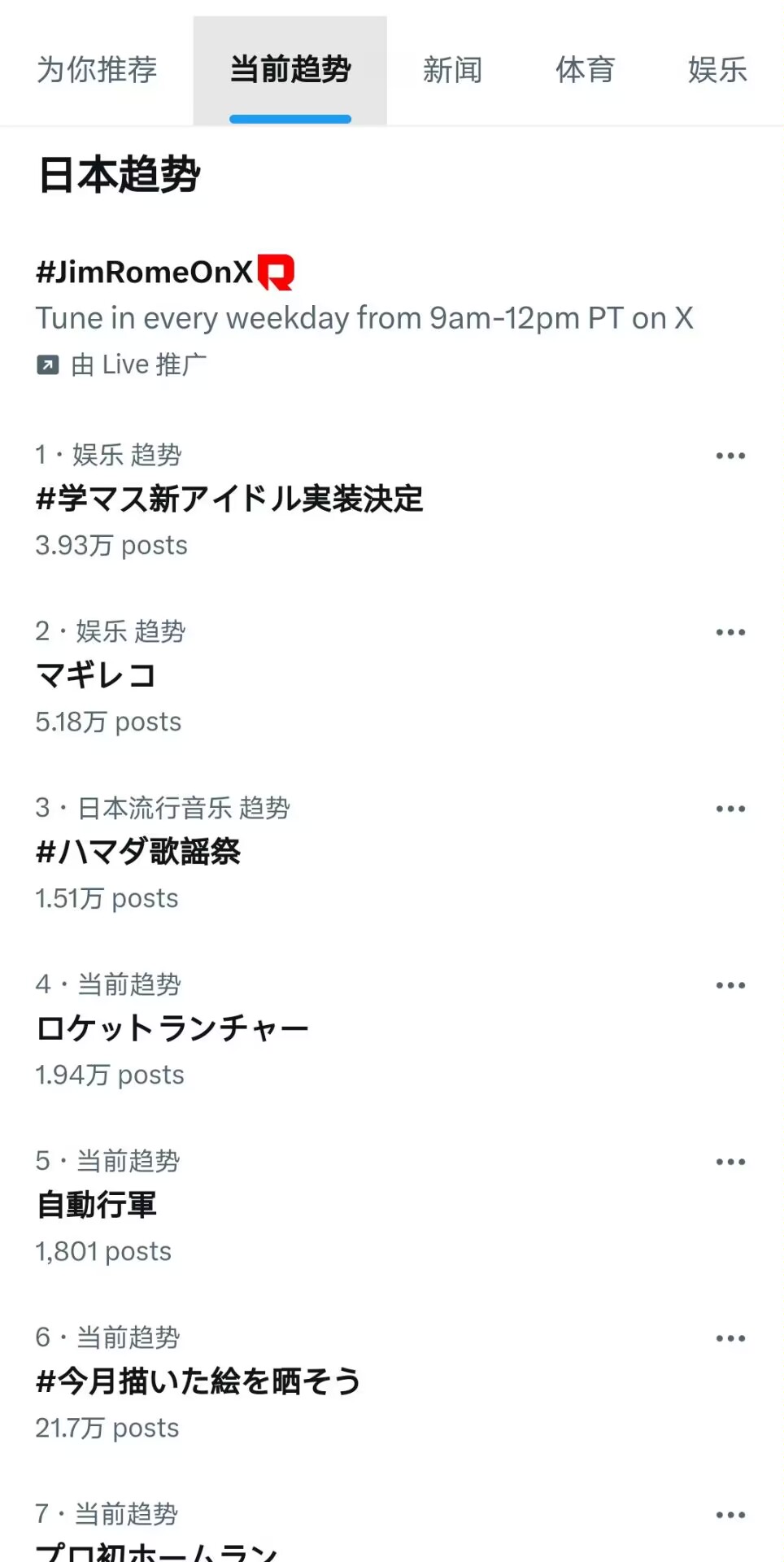
Task: Open the #ハマダ歌謡祭 trend
Action: [x=138, y=852]
